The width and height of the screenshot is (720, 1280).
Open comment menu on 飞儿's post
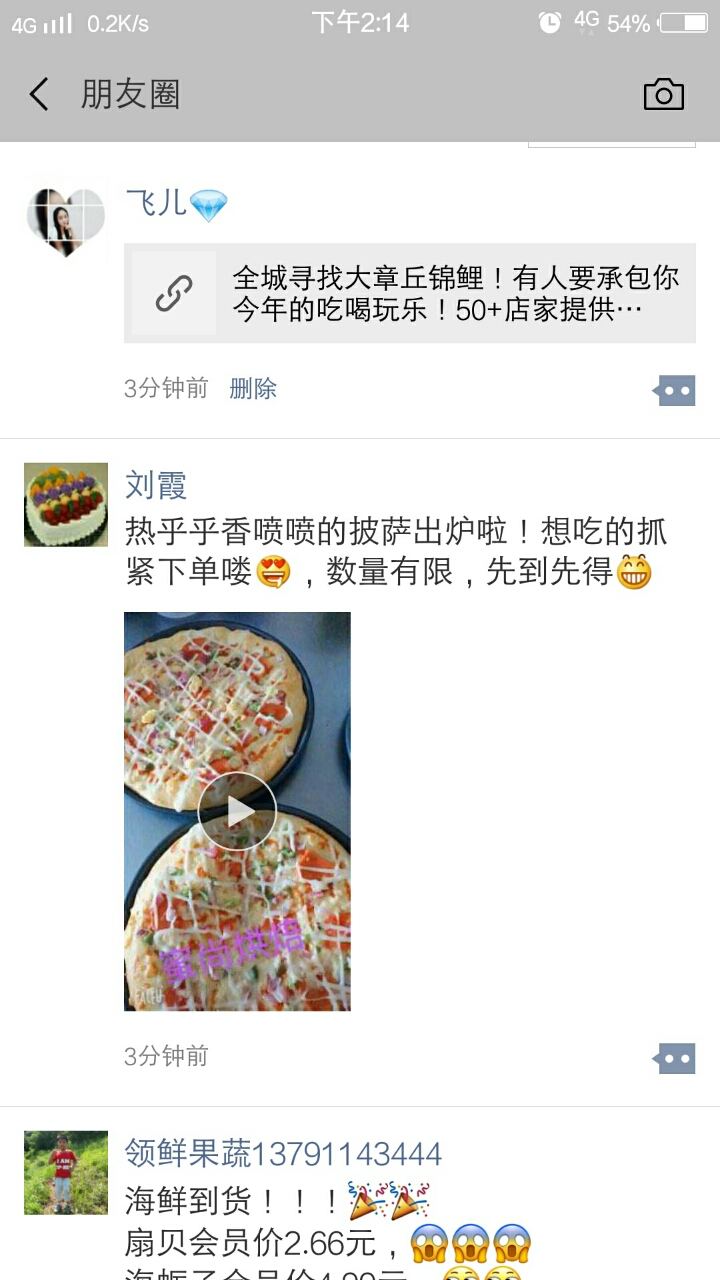[675, 391]
